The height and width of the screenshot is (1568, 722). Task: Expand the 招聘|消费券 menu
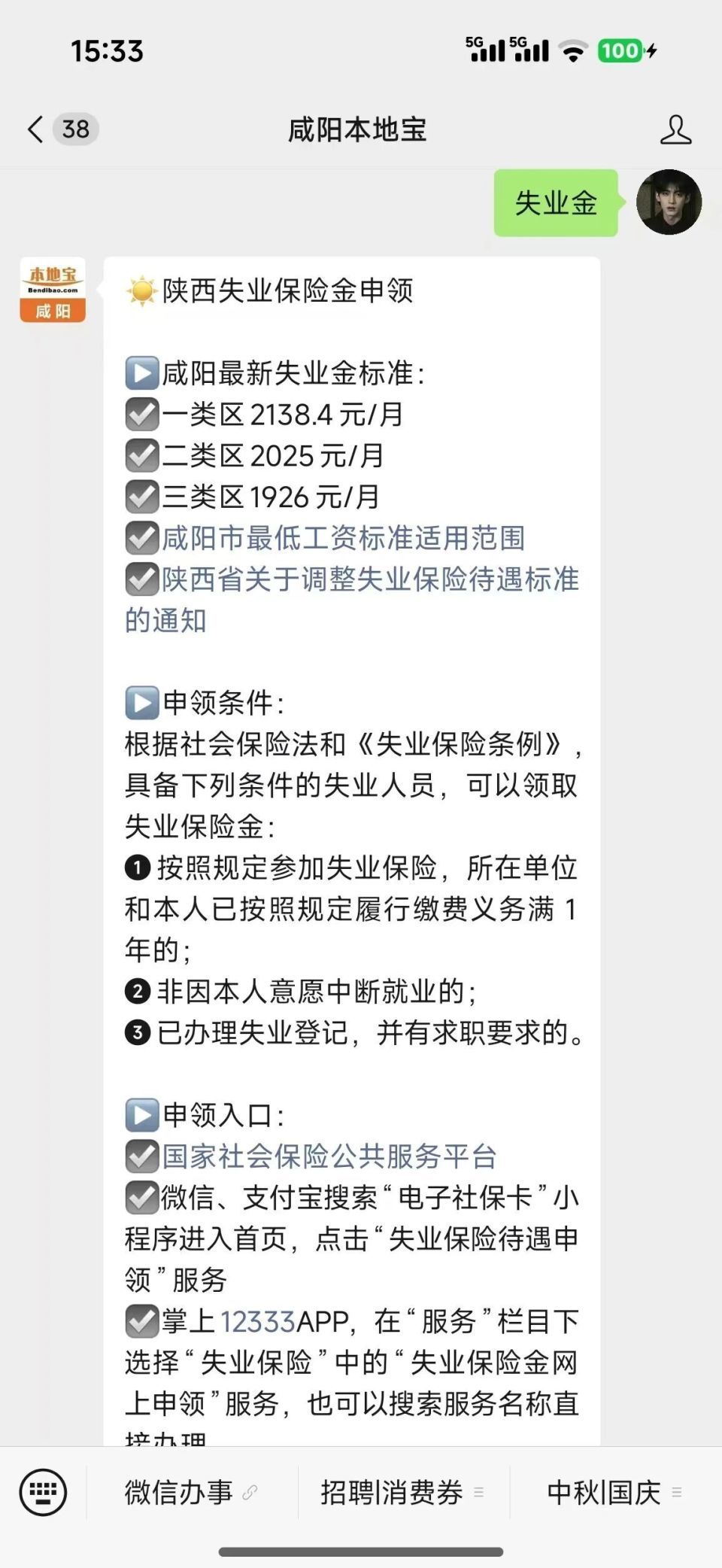coord(403,1492)
